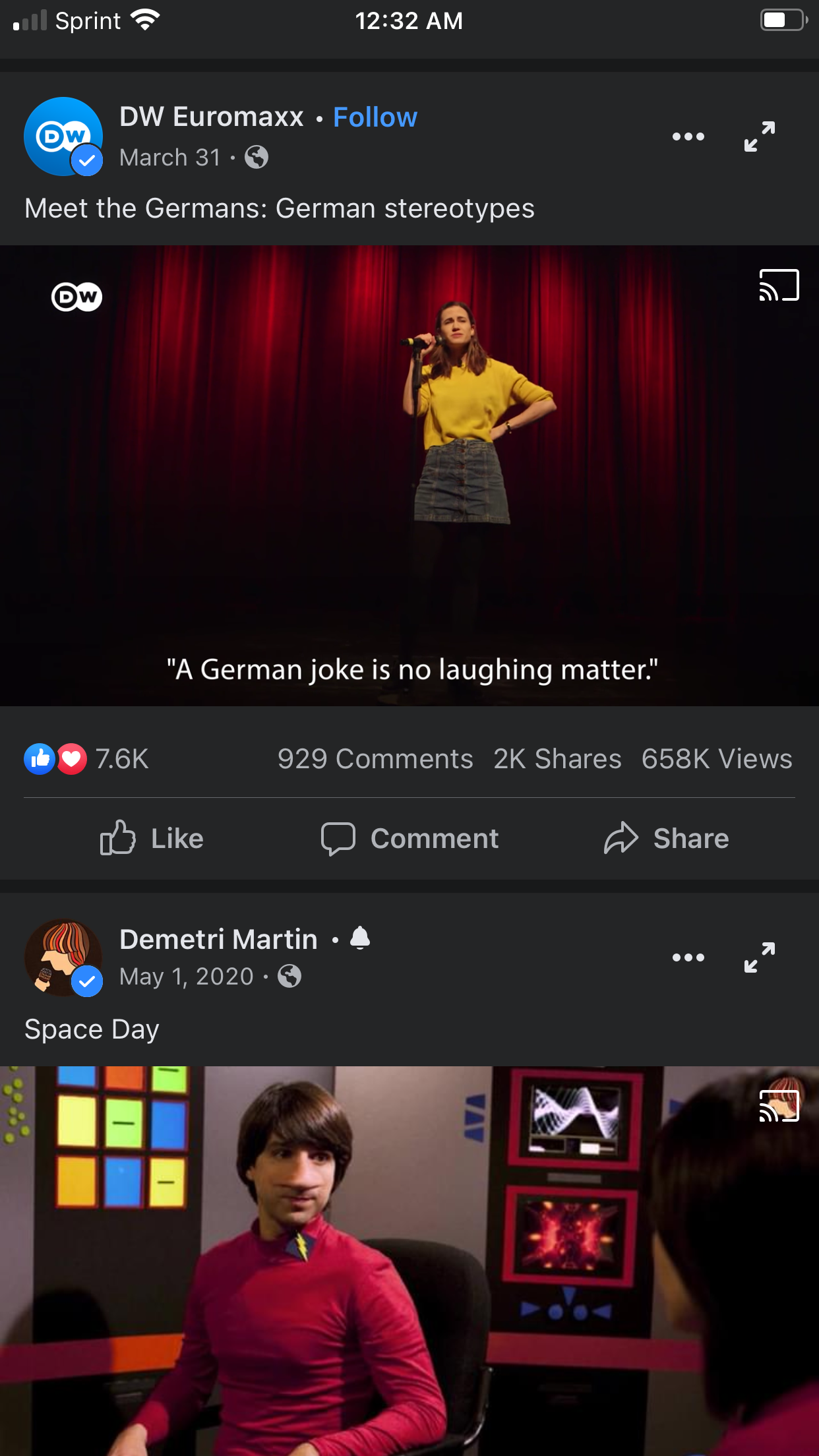View 2K Shares on DW post
819x1456 pixels.
(x=557, y=759)
